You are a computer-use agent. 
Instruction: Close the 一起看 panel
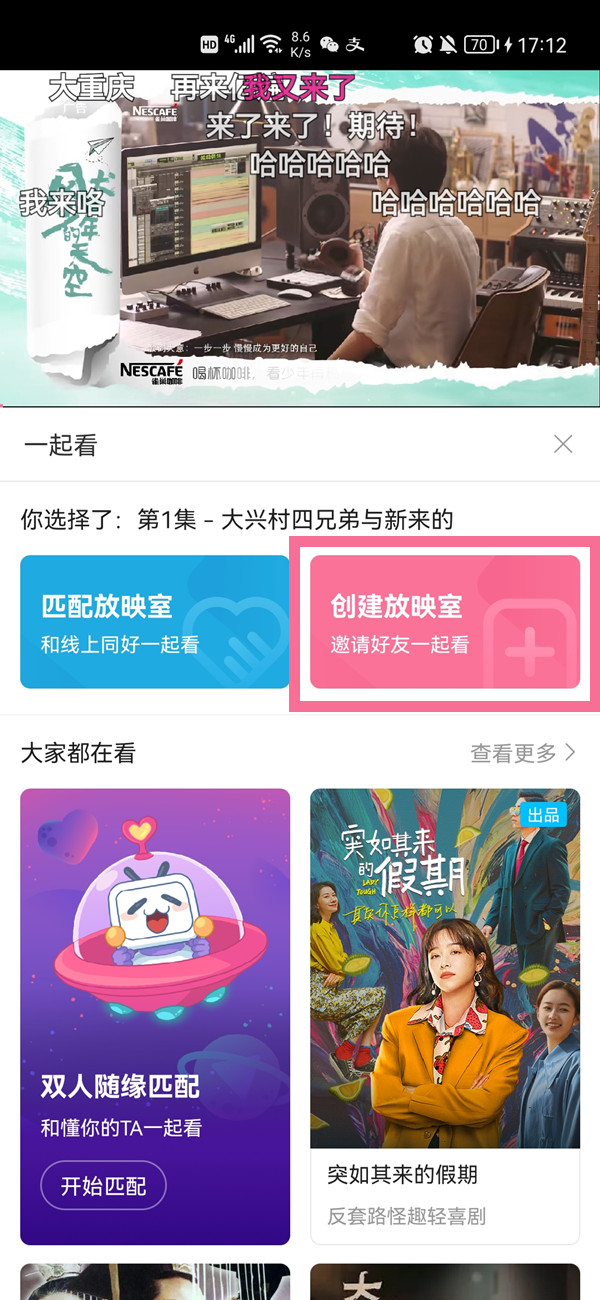pos(563,444)
